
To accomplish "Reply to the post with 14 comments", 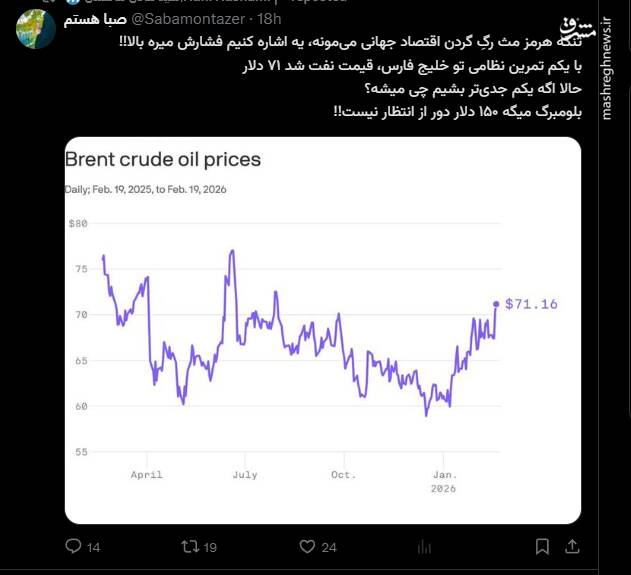I will pos(73,546).
